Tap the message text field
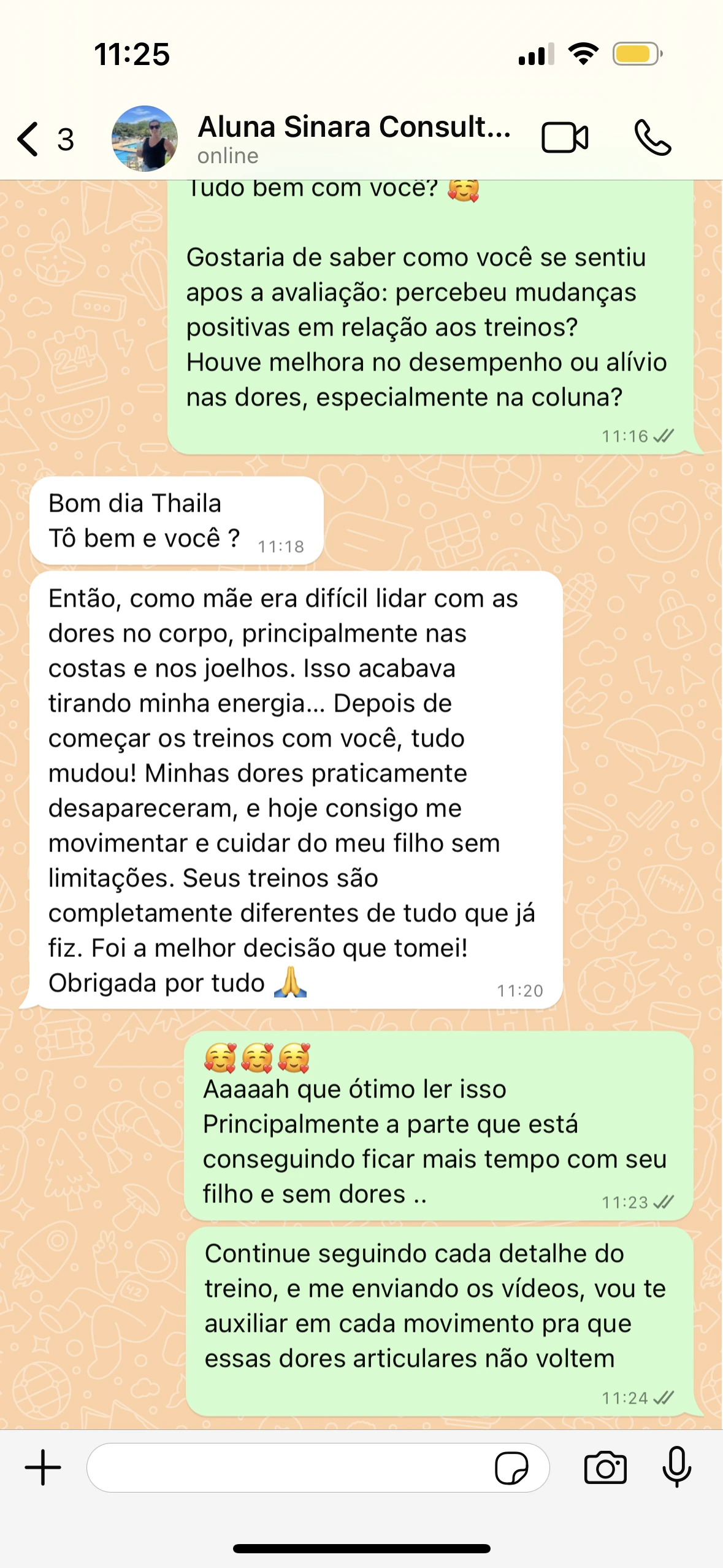Image resolution: width=723 pixels, height=1568 pixels. pyautogui.click(x=288, y=1467)
